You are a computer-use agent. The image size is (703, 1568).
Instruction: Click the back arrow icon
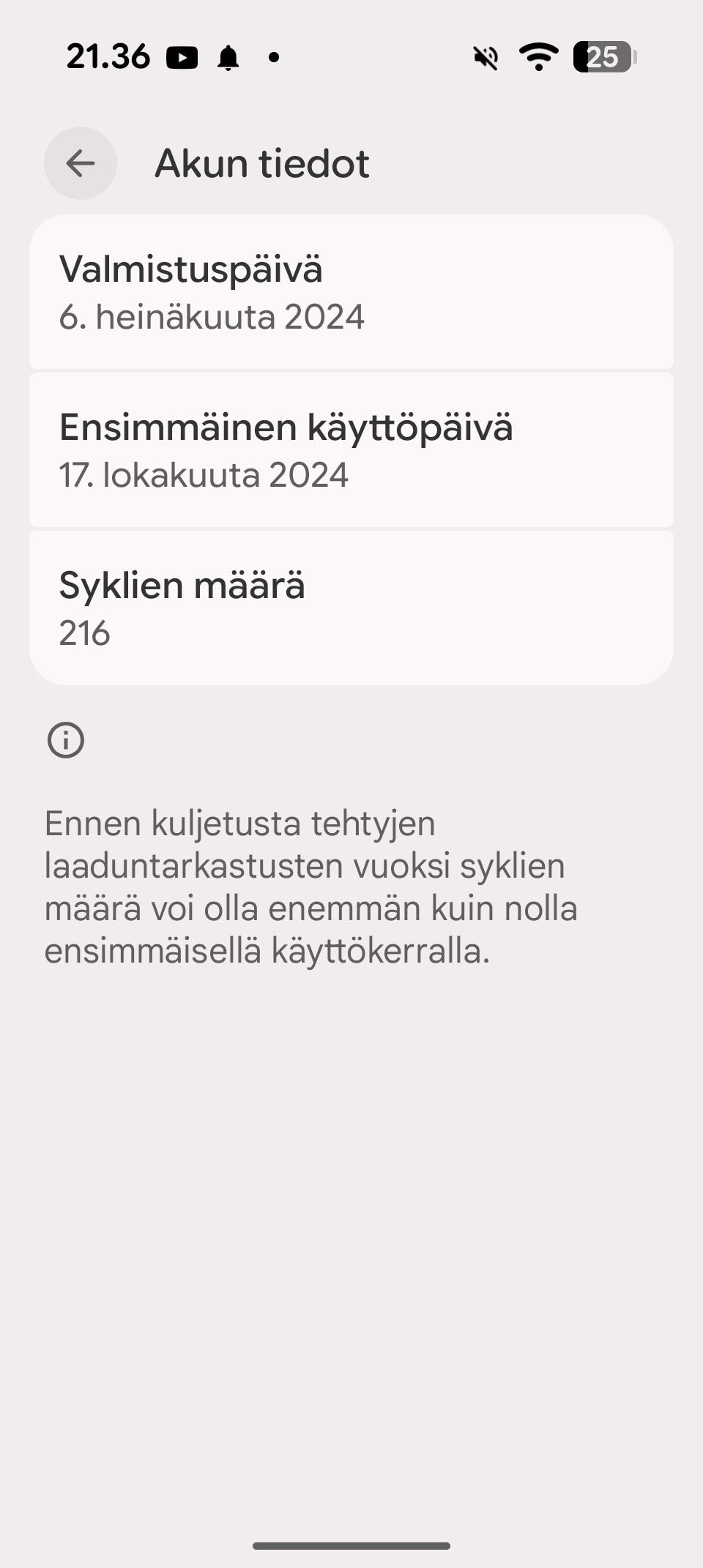click(80, 163)
